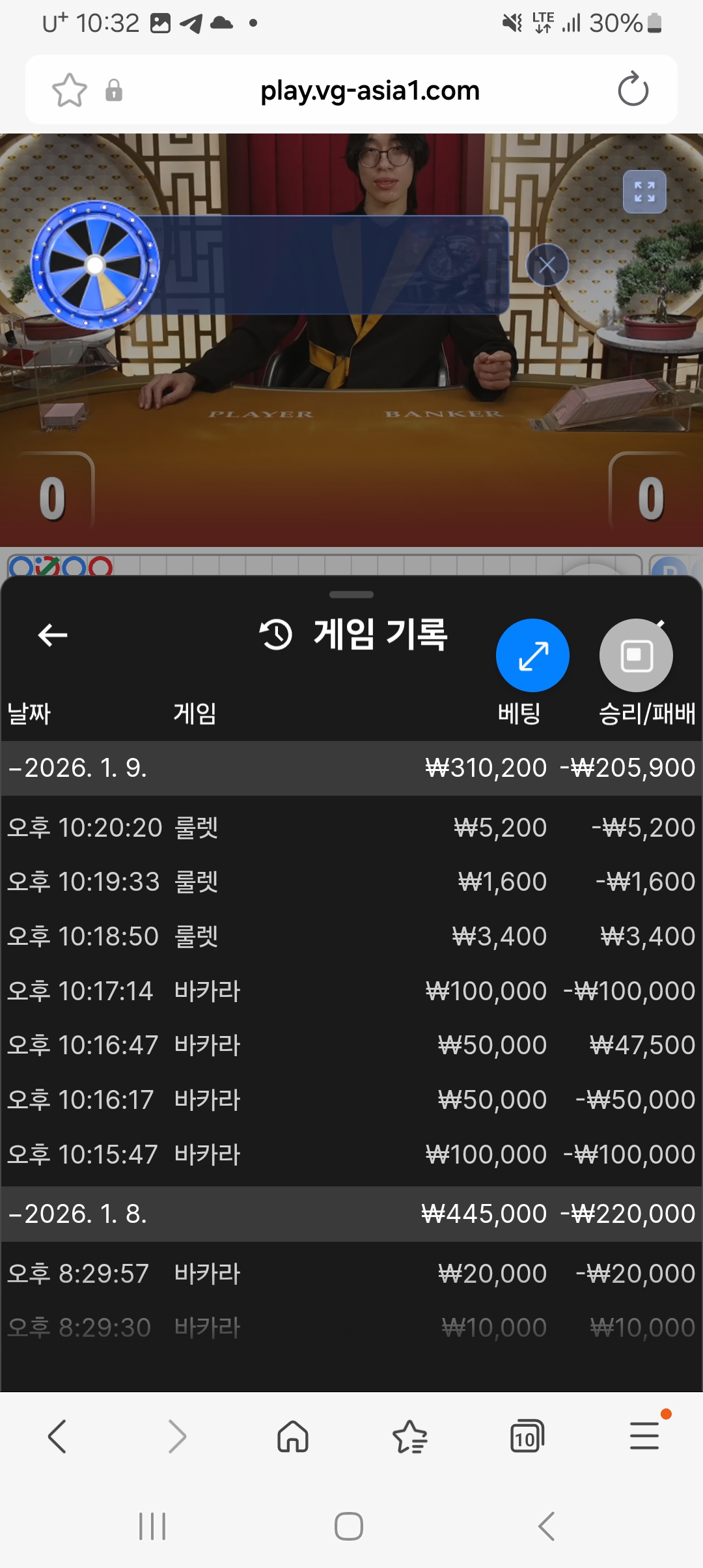
Task: Tap the gray floating square button
Action: coord(636,655)
